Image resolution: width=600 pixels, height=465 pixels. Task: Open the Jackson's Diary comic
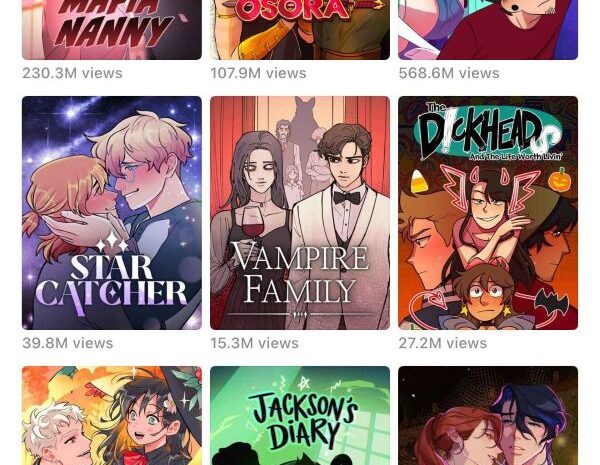coord(299,415)
